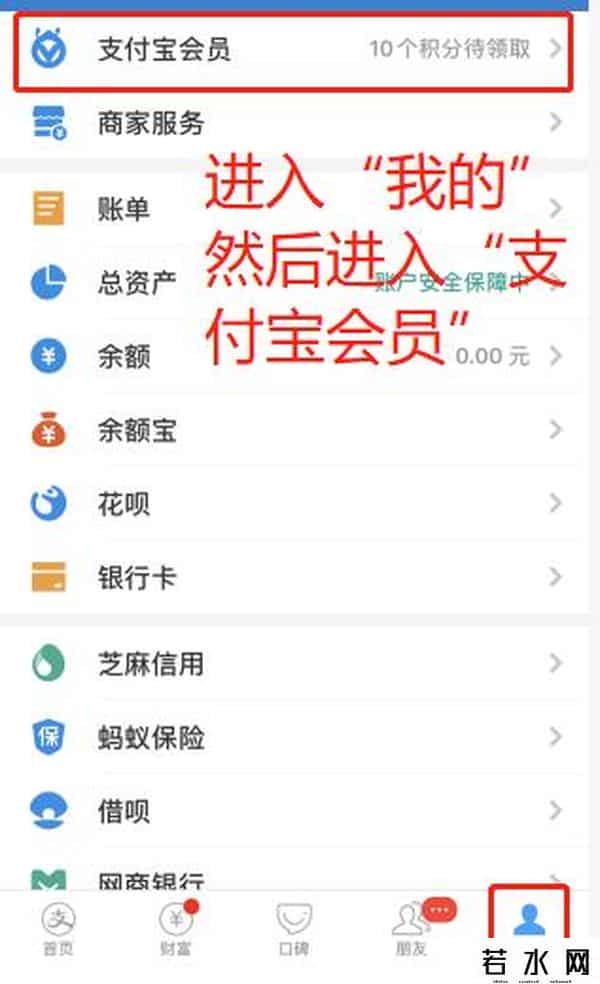
Task: Open 商家服务 merchant services
Action: [x=290, y=123]
